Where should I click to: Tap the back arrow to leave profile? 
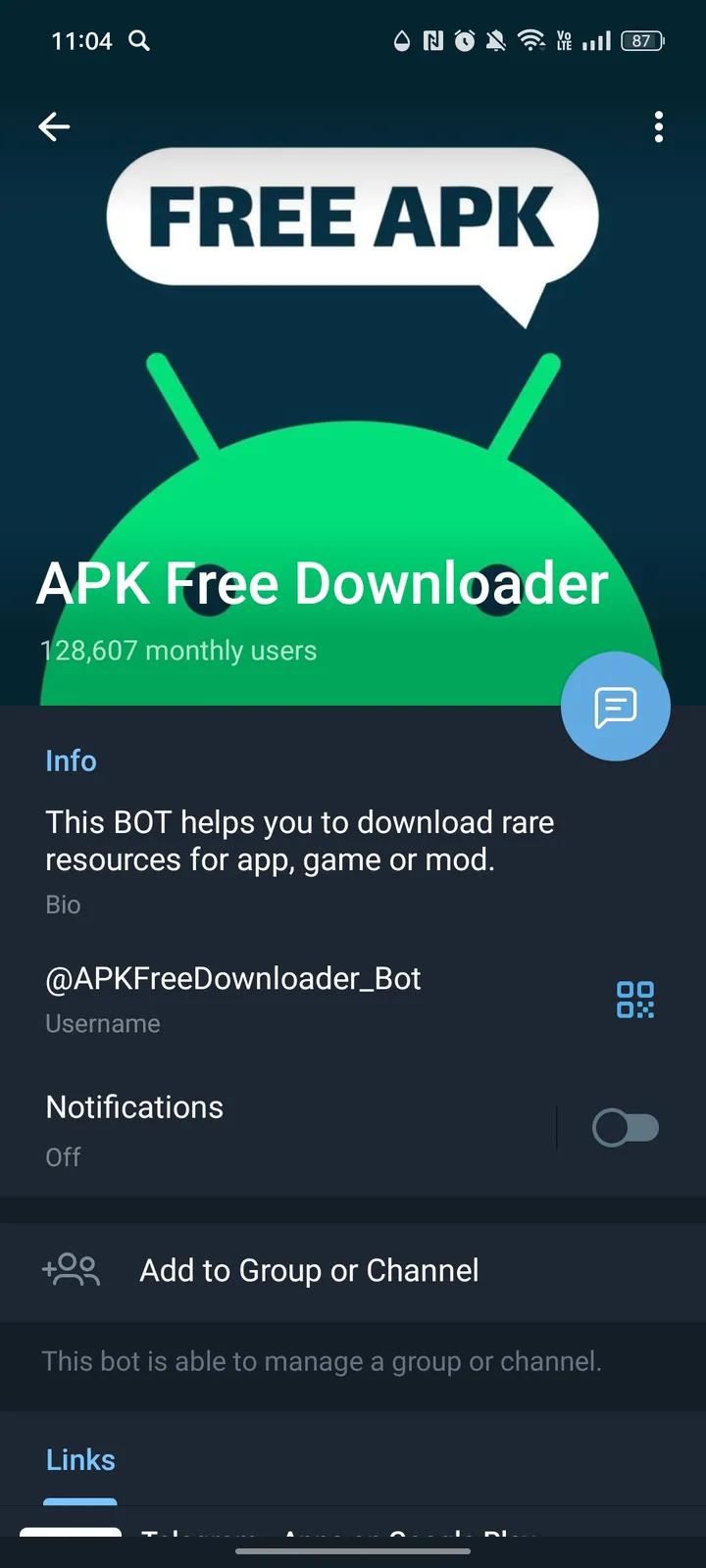click(x=54, y=126)
